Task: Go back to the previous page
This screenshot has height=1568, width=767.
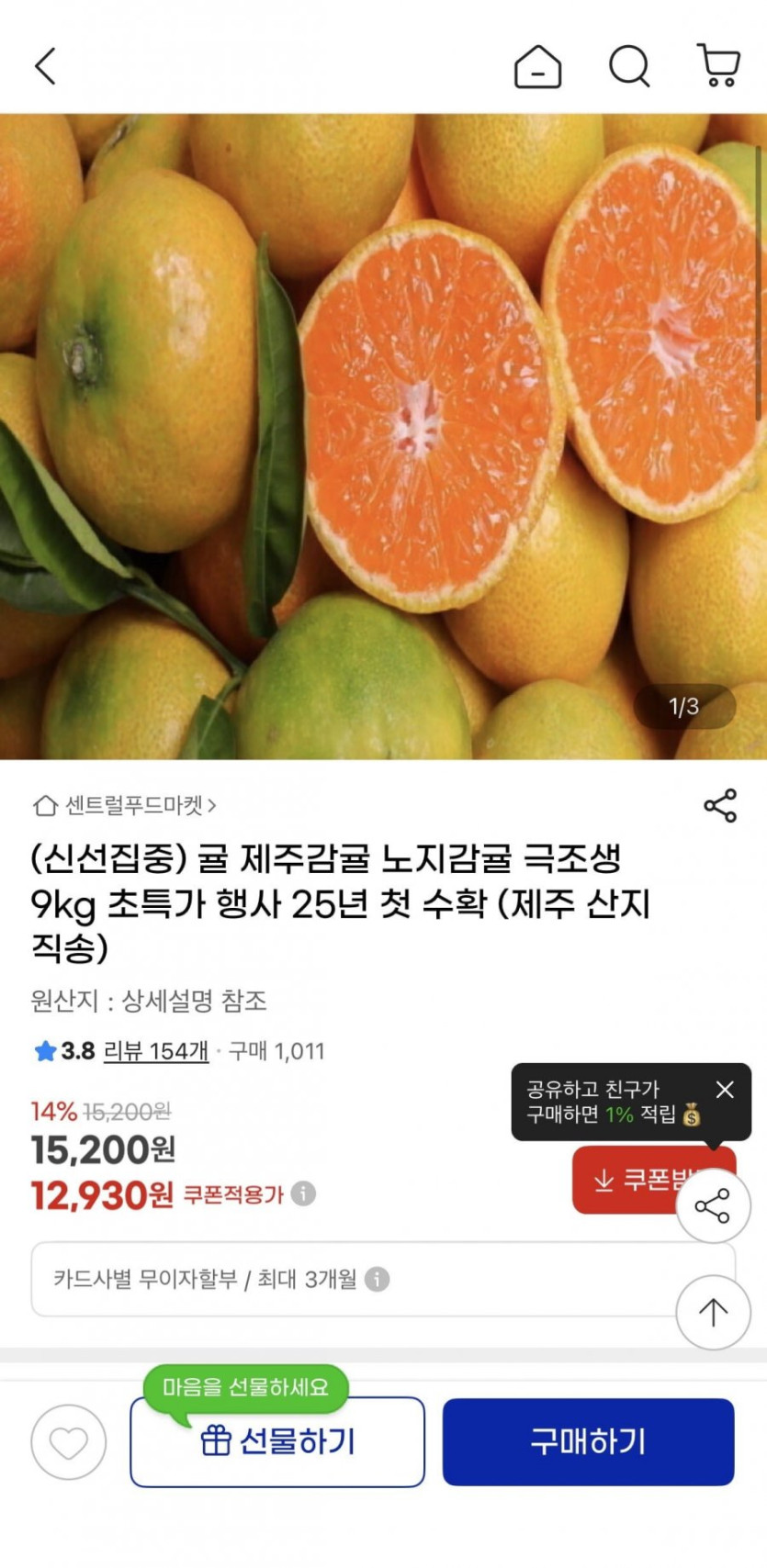Action: click(x=46, y=66)
